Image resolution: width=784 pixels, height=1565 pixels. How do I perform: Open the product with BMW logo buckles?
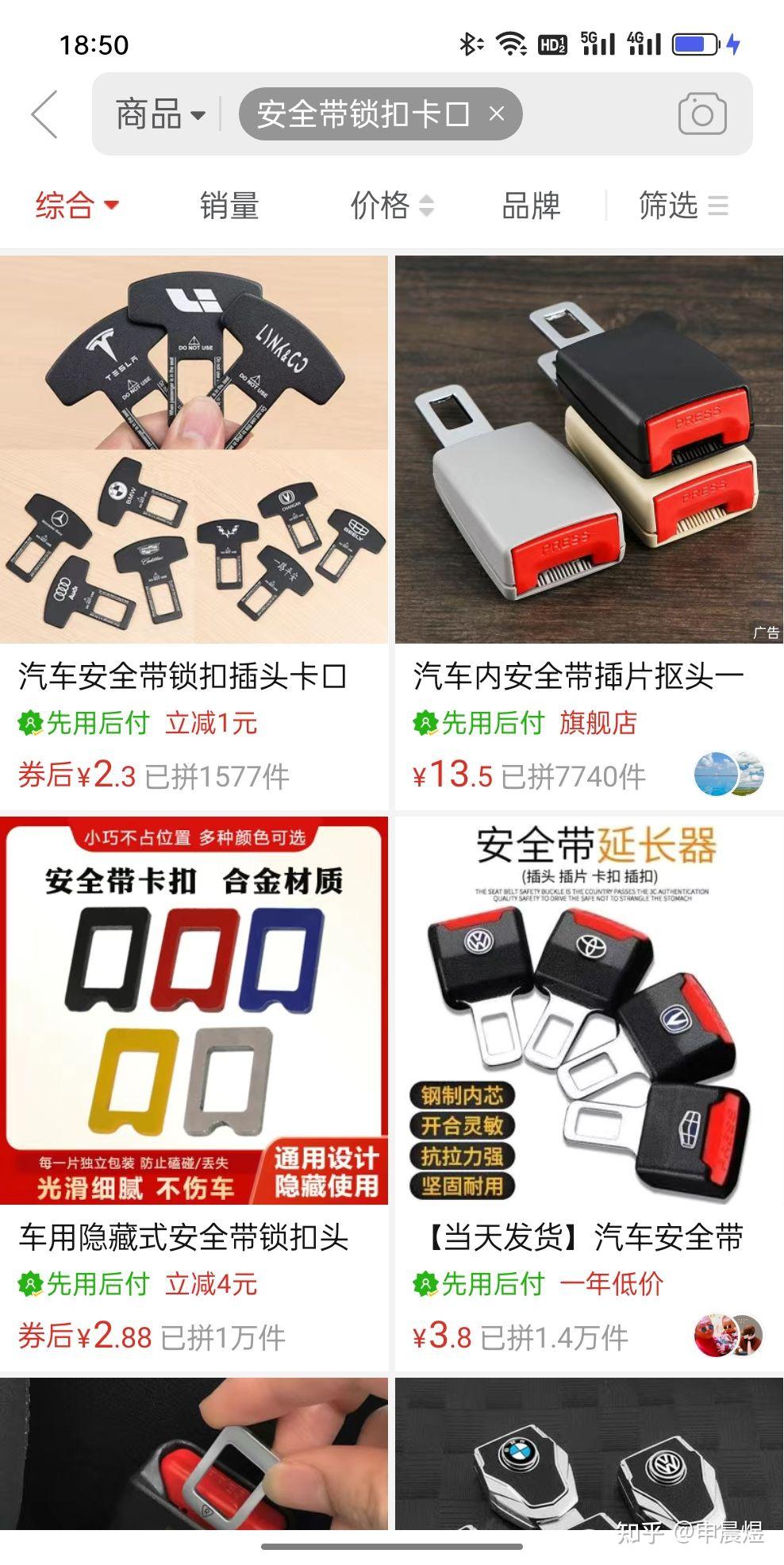click(x=589, y=1454)
